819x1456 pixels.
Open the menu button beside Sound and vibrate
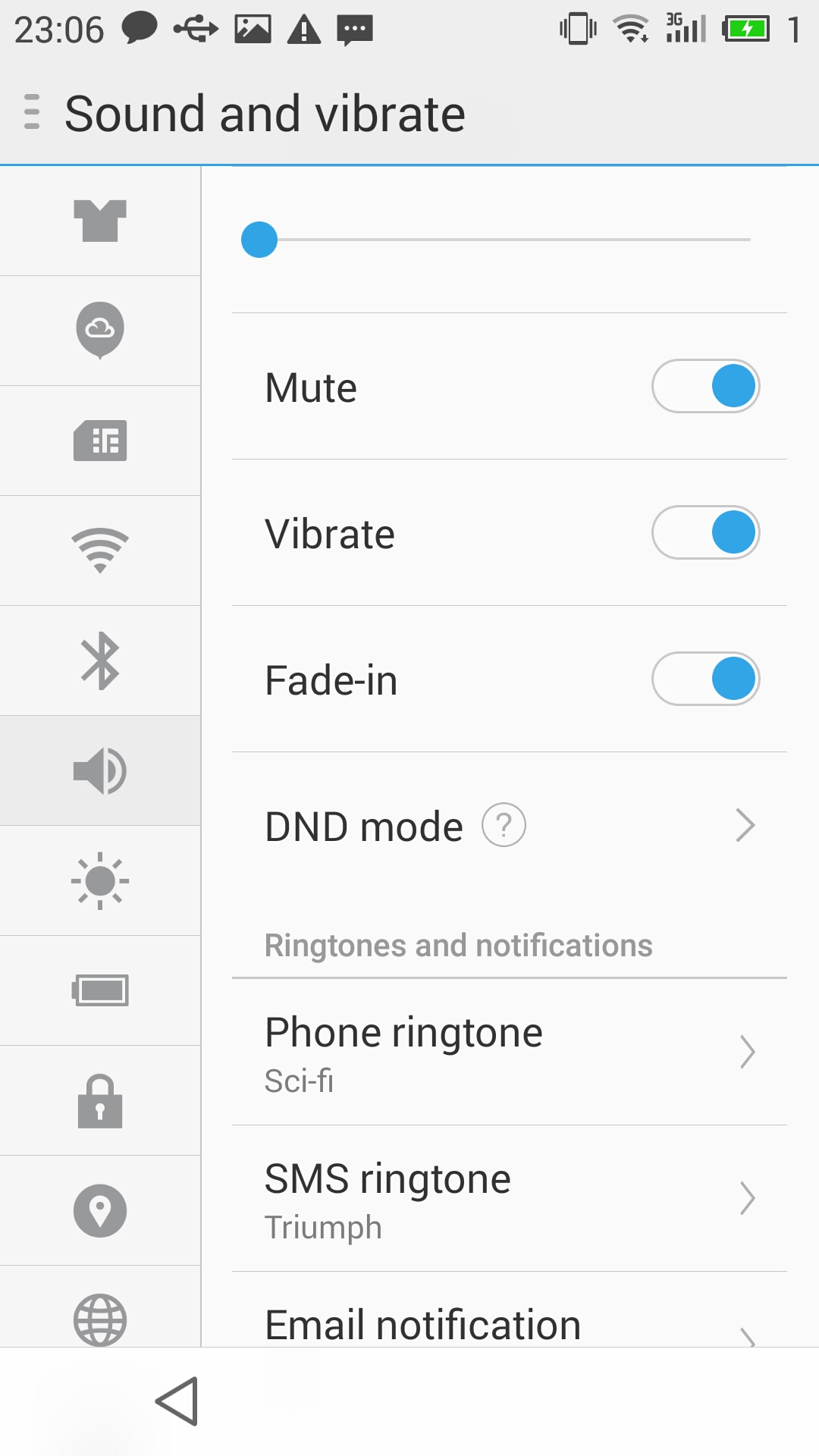(32, 111)
